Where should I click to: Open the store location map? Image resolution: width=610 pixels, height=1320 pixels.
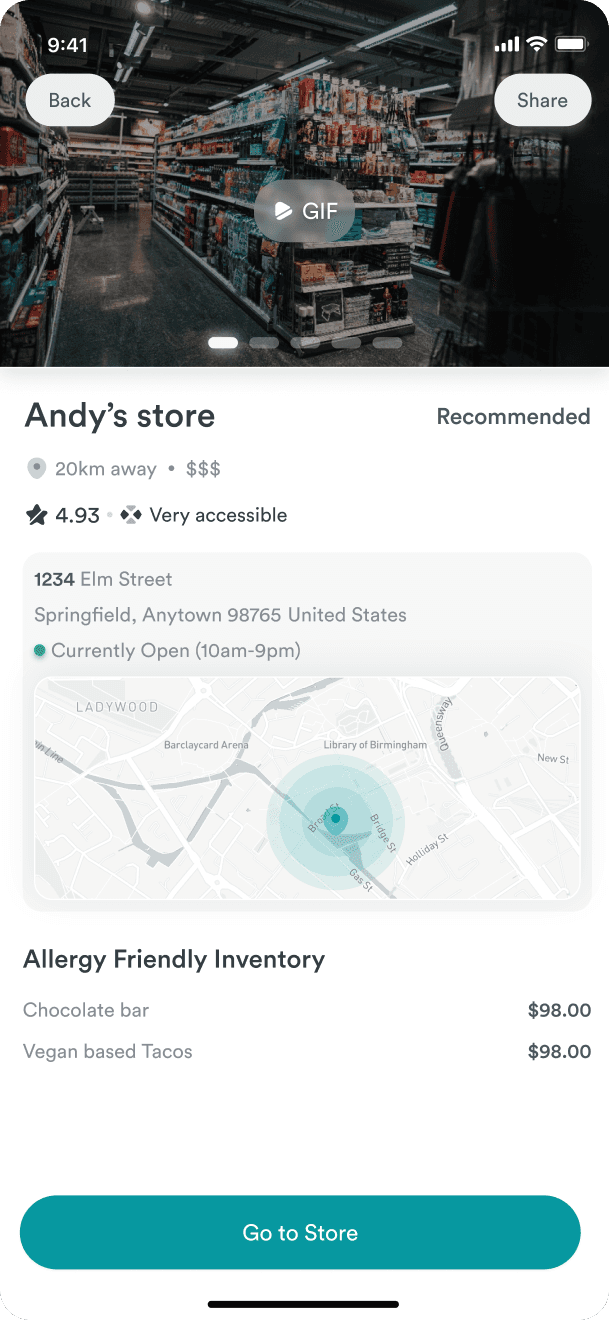[x=307, y=788]
